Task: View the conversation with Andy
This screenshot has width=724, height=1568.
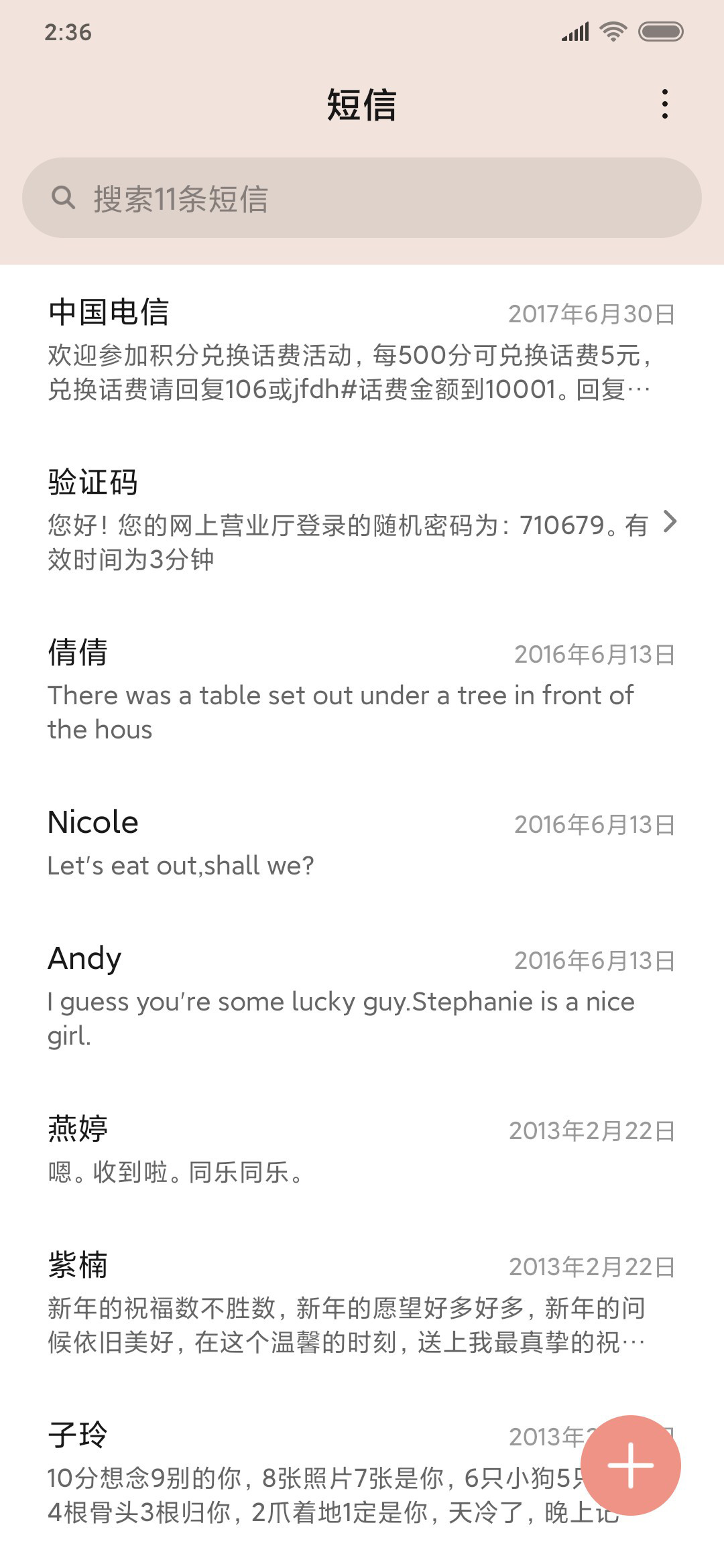Action: pos(362,996)
